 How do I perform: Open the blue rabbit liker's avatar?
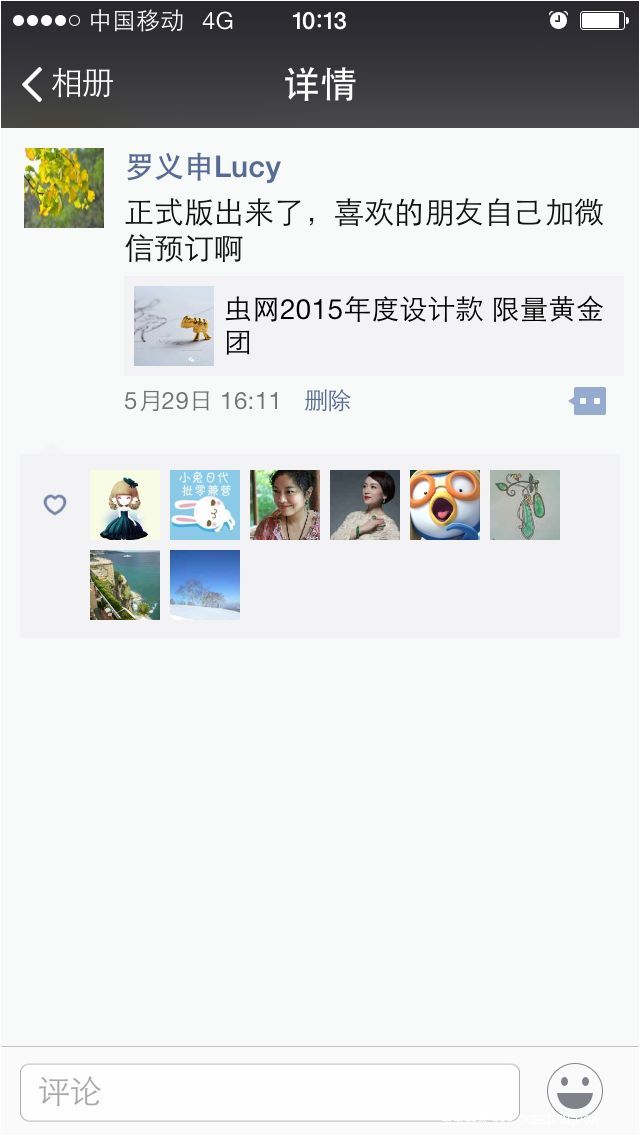click(205, 505)
